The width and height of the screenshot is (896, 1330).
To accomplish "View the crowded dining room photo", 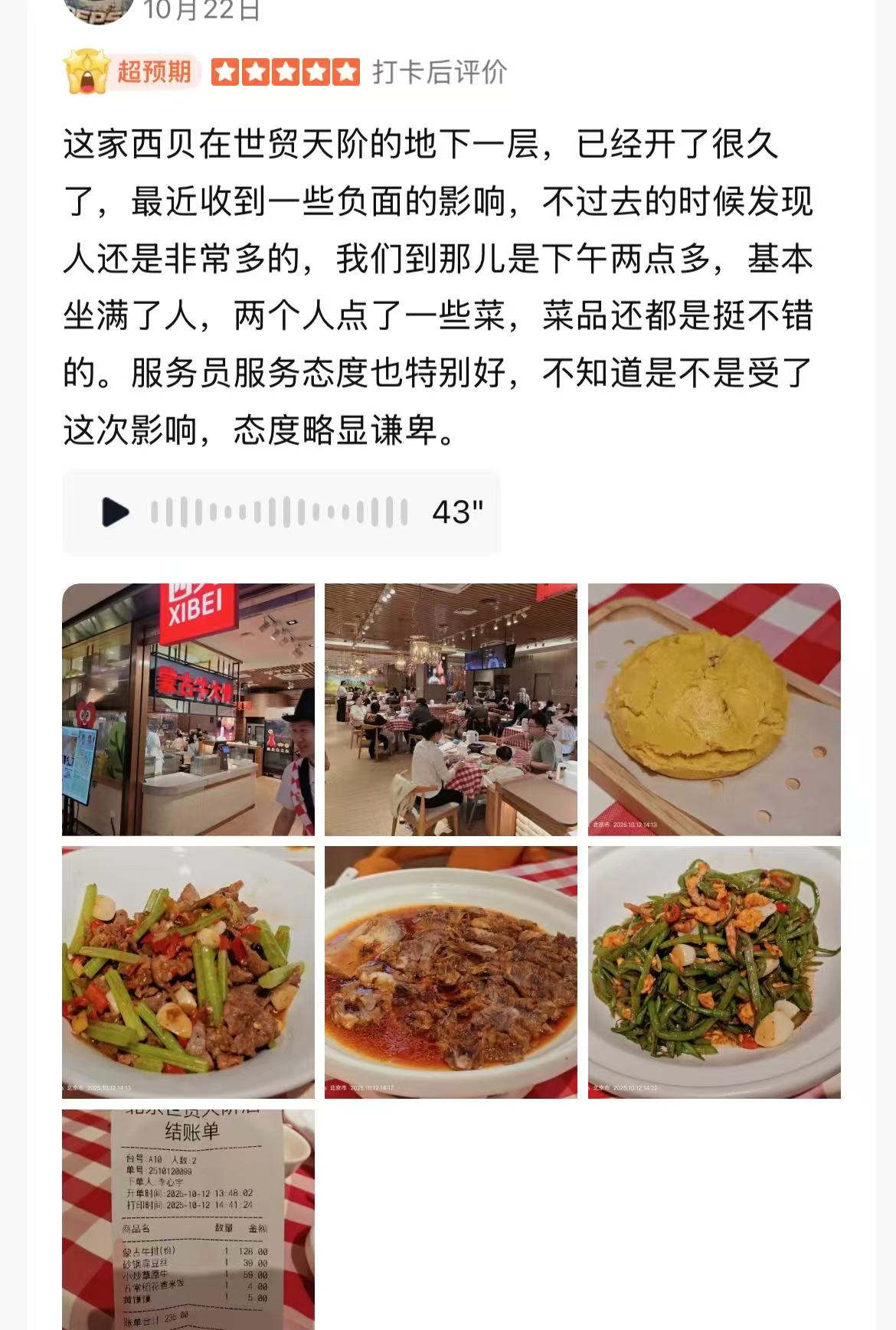I will (x=451, y=709).
